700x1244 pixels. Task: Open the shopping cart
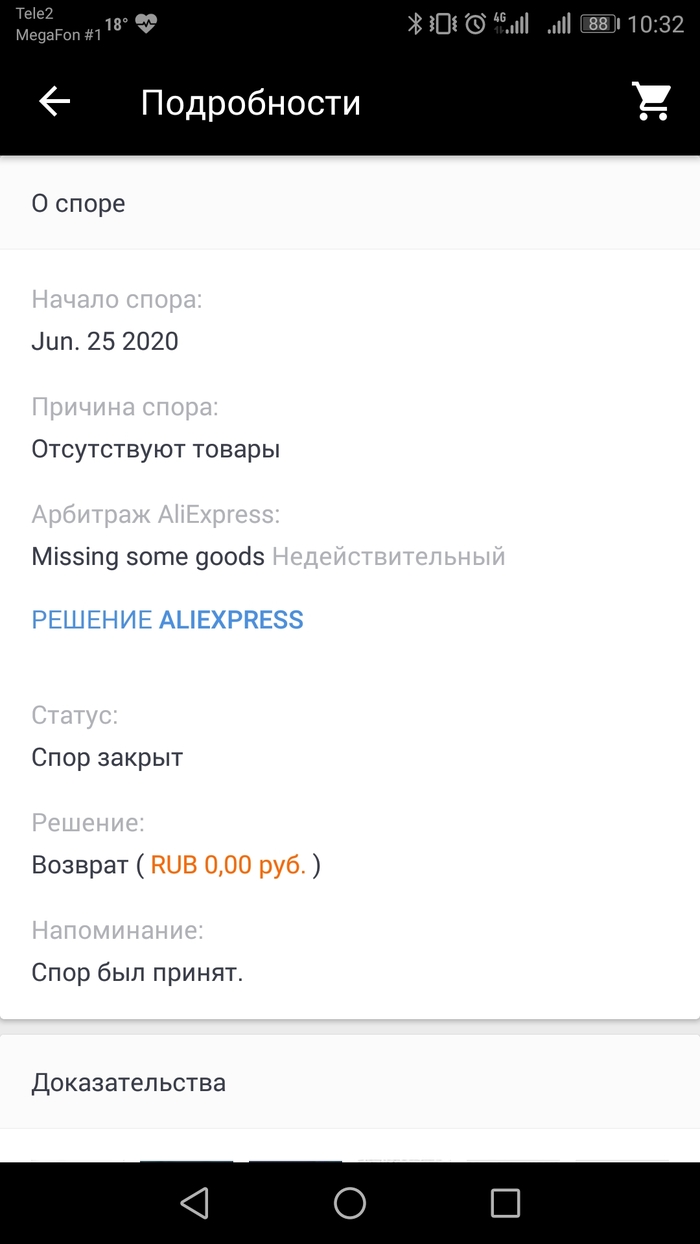click(x=650, y=102)
